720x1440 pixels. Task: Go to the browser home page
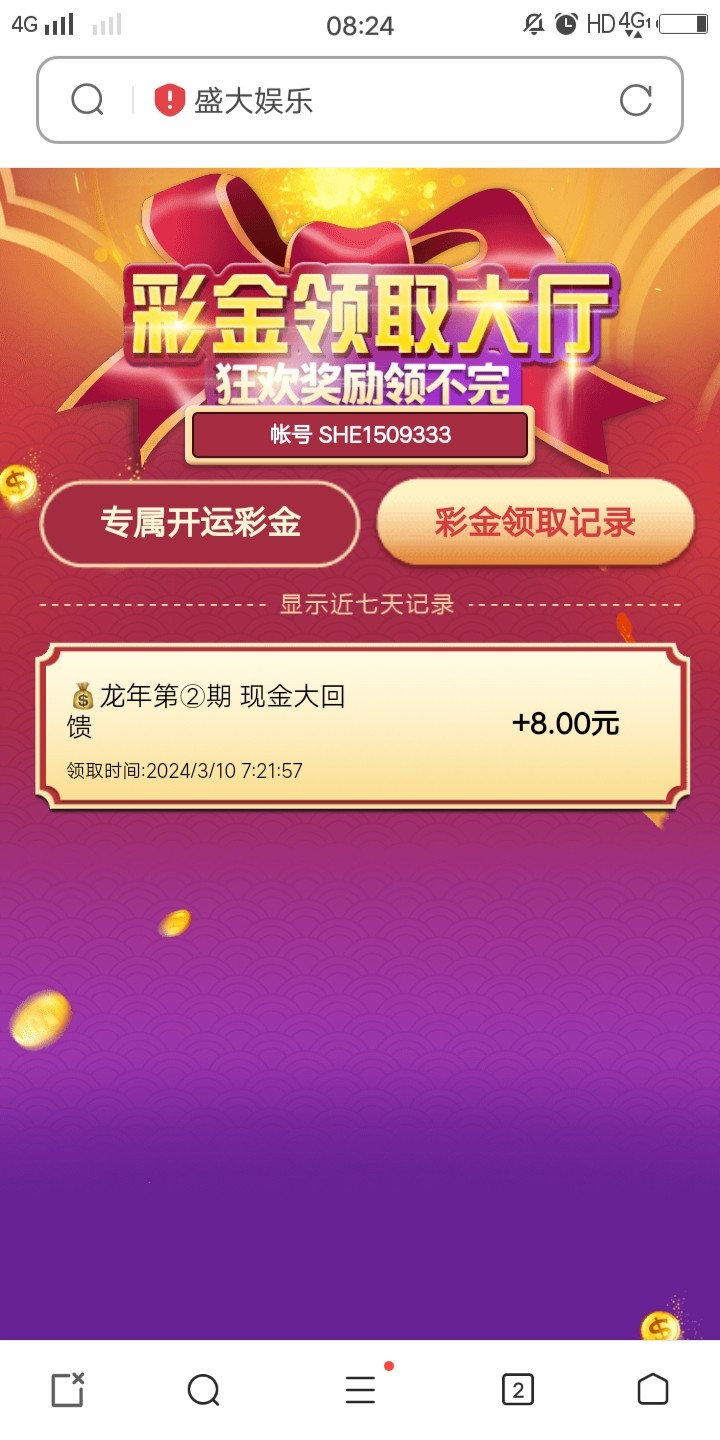click(x=652, y=1389)
